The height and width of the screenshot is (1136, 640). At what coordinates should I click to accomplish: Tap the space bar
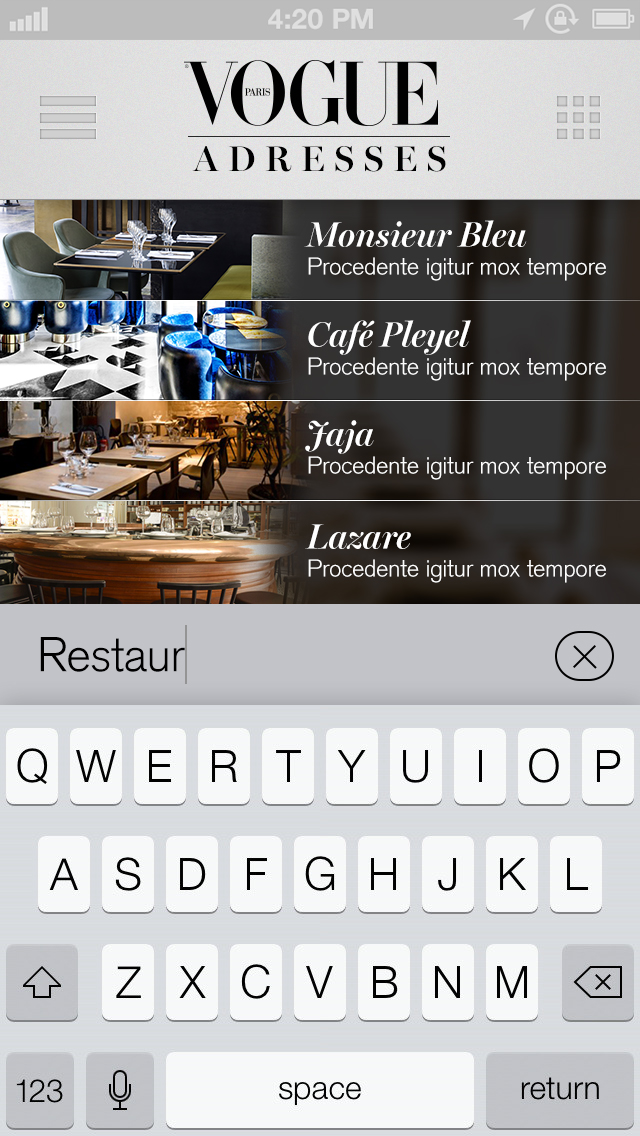point(320,1089)
